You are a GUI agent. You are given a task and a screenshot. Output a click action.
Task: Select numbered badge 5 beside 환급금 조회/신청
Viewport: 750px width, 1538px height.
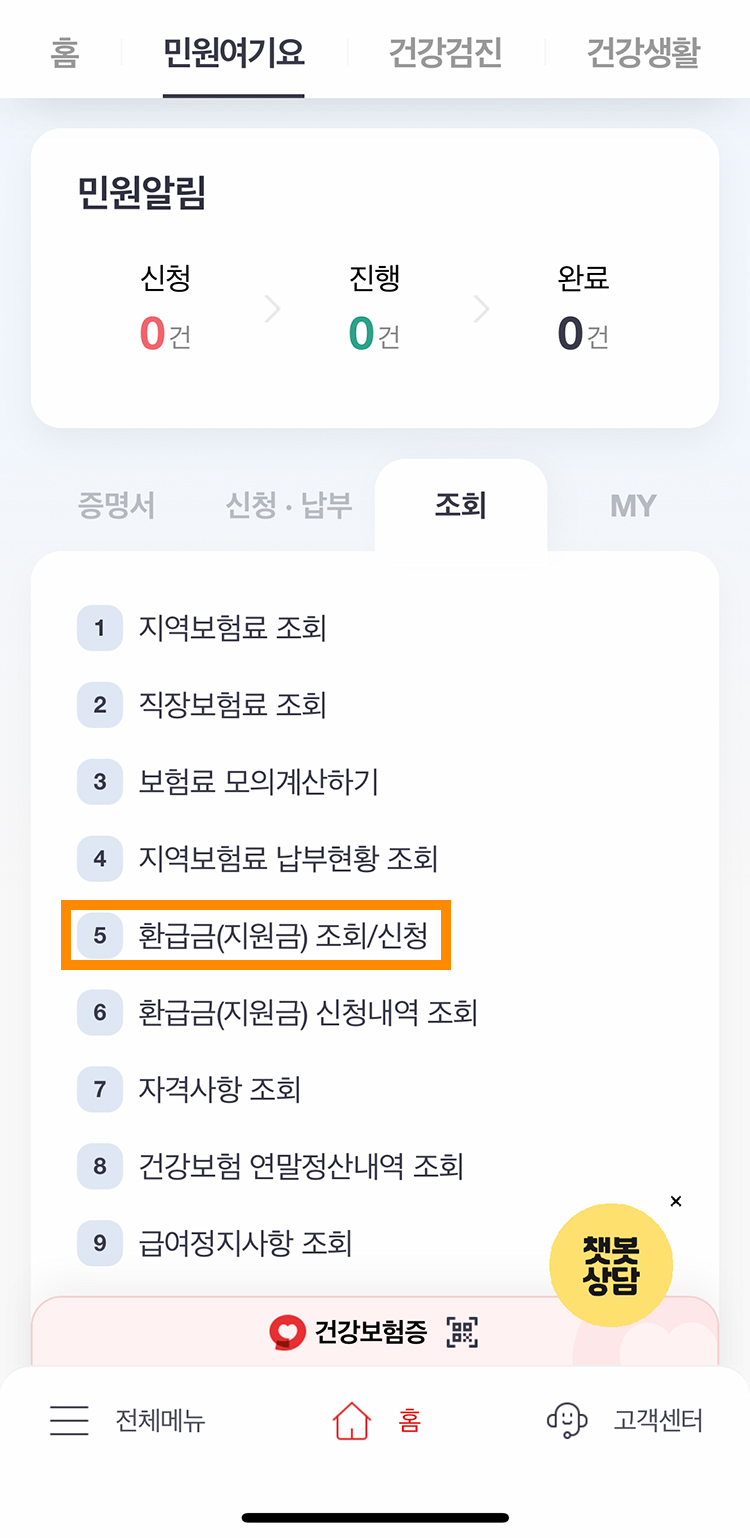pos(99,935)
